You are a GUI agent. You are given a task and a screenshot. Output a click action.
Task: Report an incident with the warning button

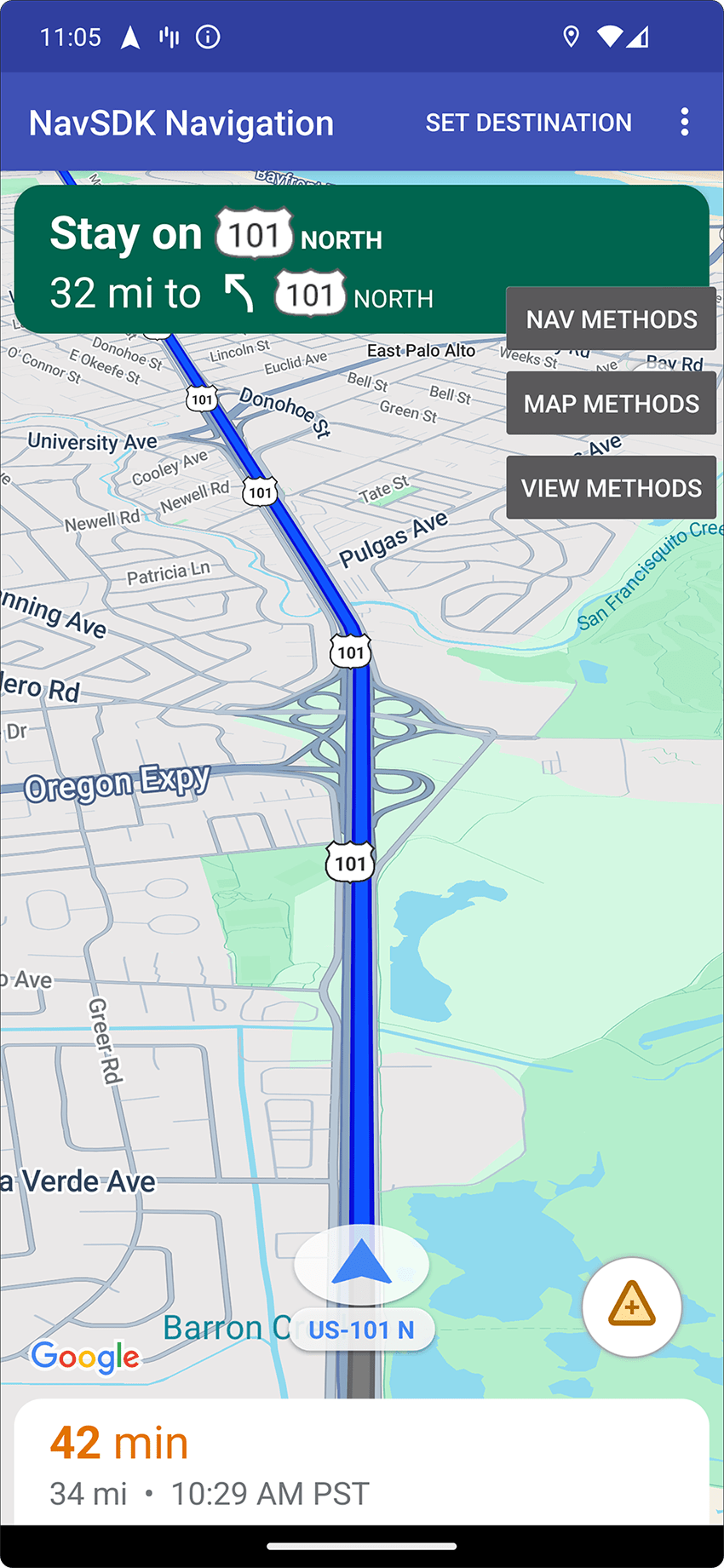[x=631, y=1306]
